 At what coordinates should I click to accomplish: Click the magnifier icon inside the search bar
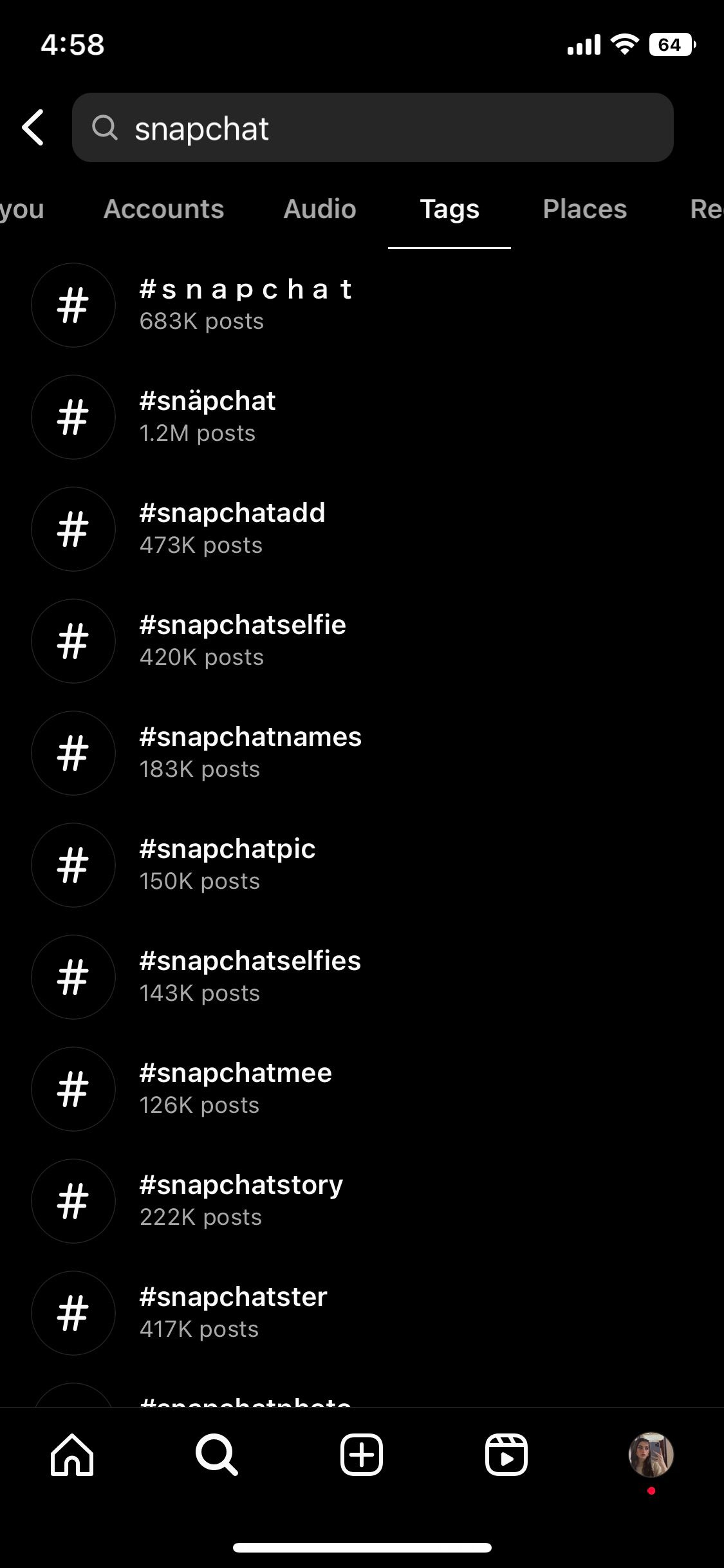pyautogui.click(x=105, y=128)
